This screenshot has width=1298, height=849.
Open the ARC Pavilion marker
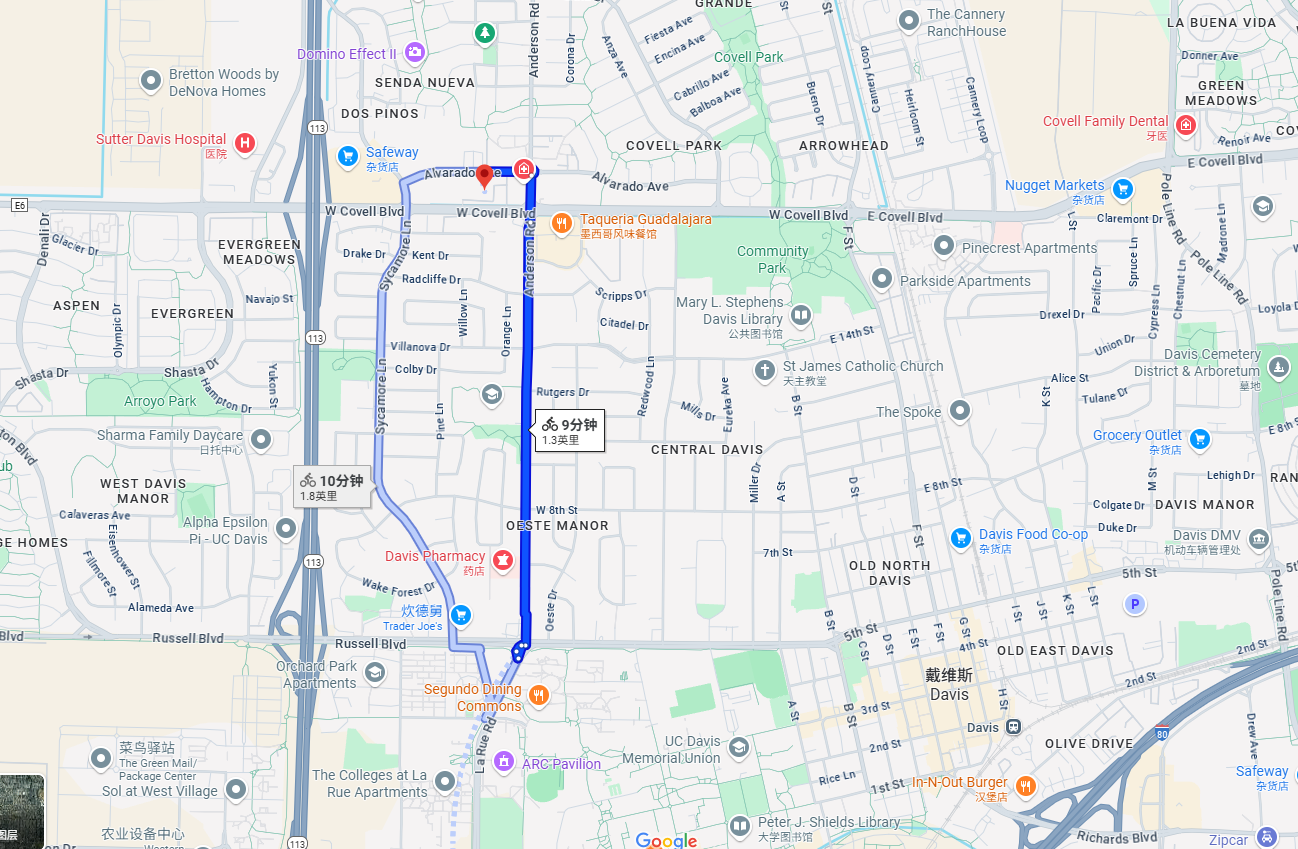click(x=504, y=763)
